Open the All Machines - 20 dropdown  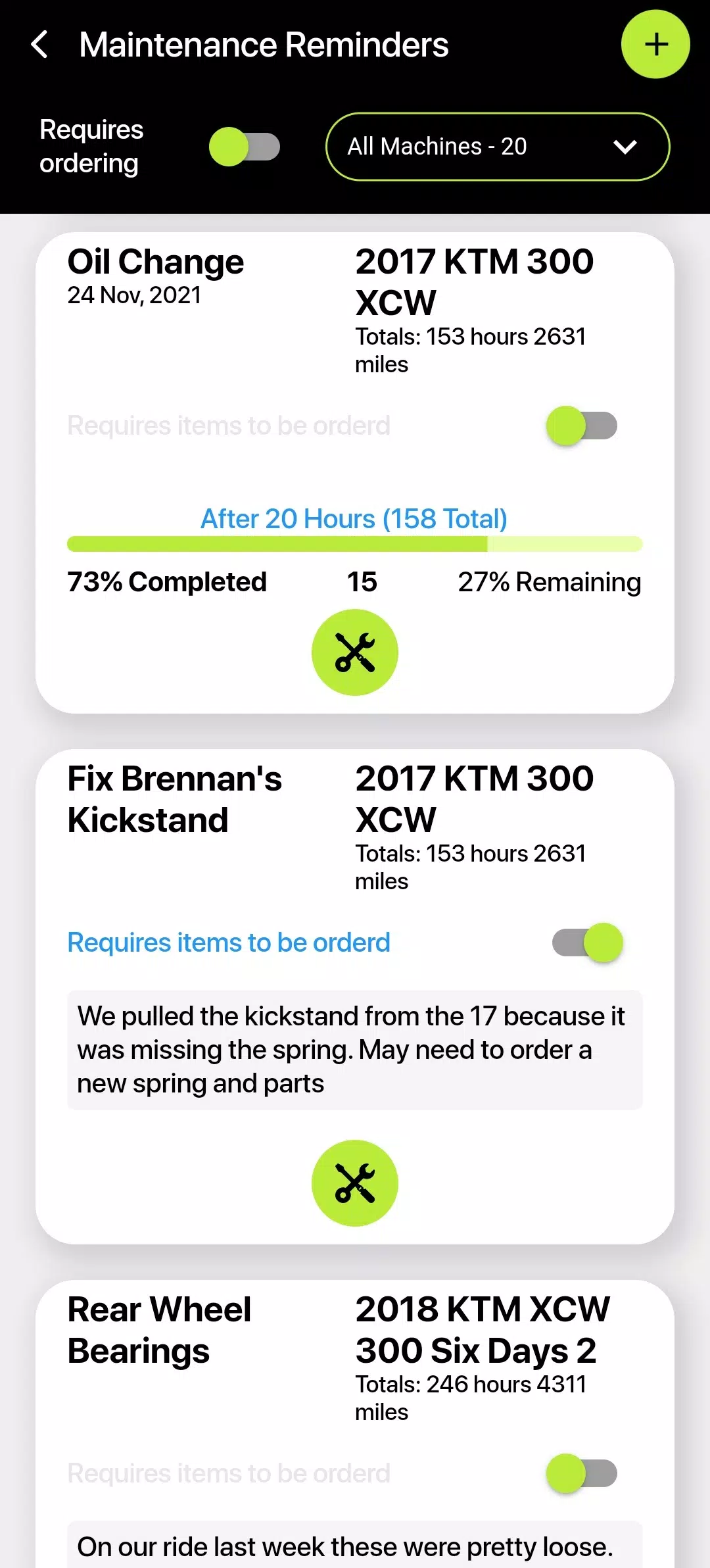(498, 146)
